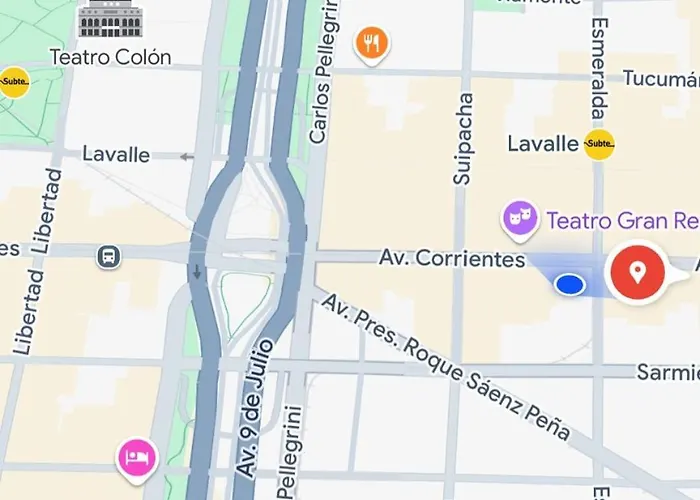The image size is (700, 500).
Task: Select the Subte marker near Teatro Colón
Action: pos(14,81)
